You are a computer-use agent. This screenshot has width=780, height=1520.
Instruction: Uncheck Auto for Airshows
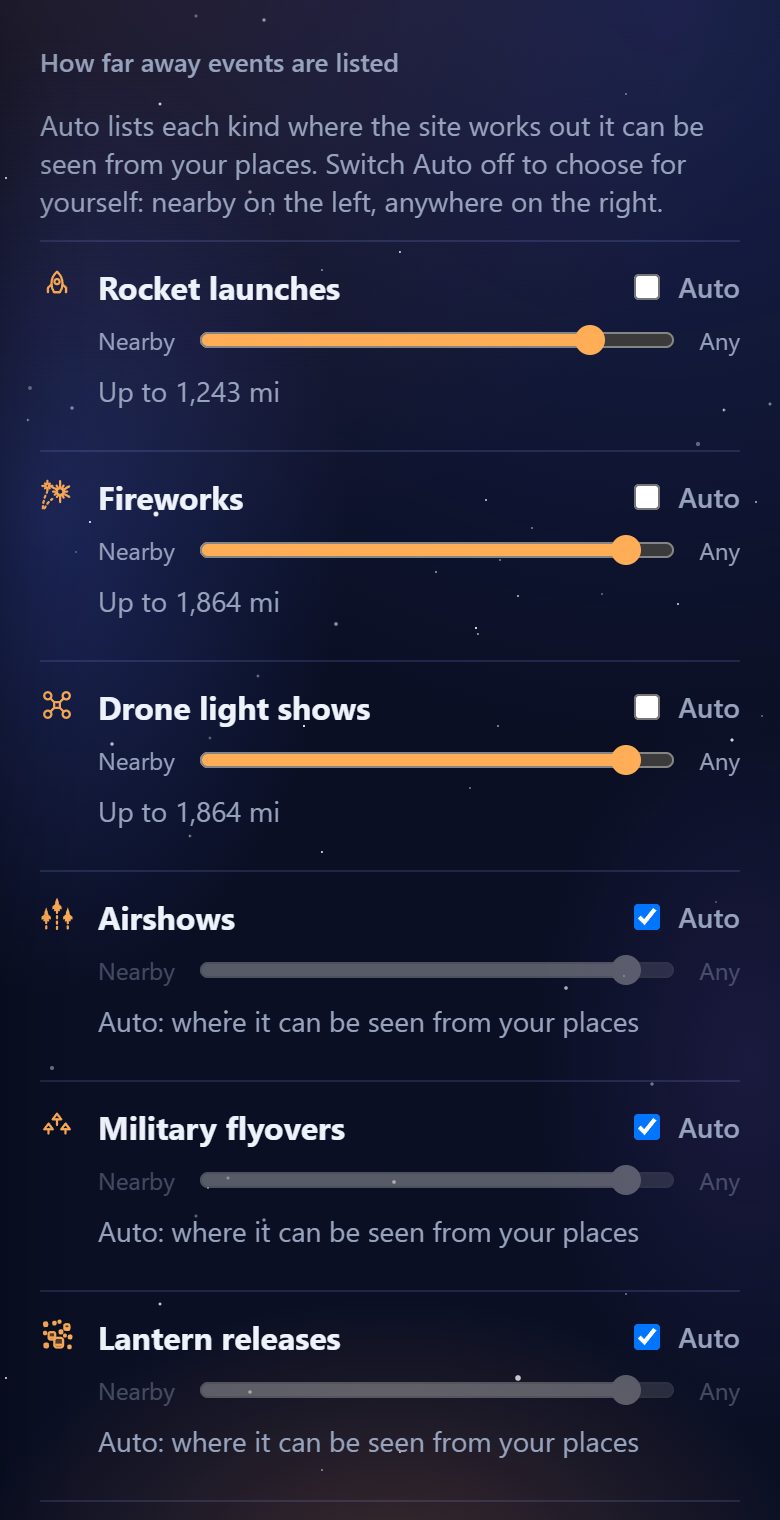pyautogui.click(x=647, y=918)
